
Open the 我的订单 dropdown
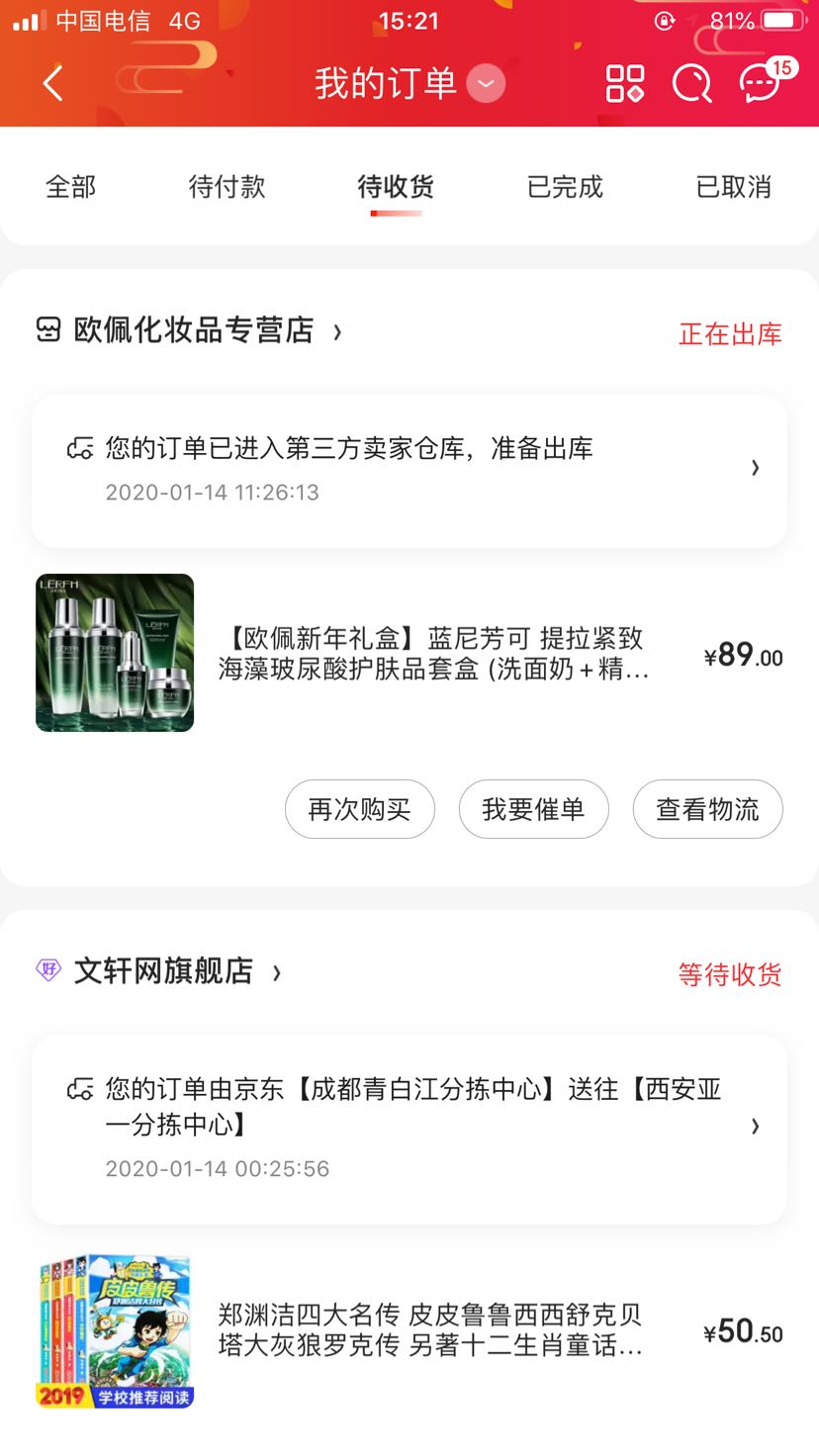tap(484, 84)
